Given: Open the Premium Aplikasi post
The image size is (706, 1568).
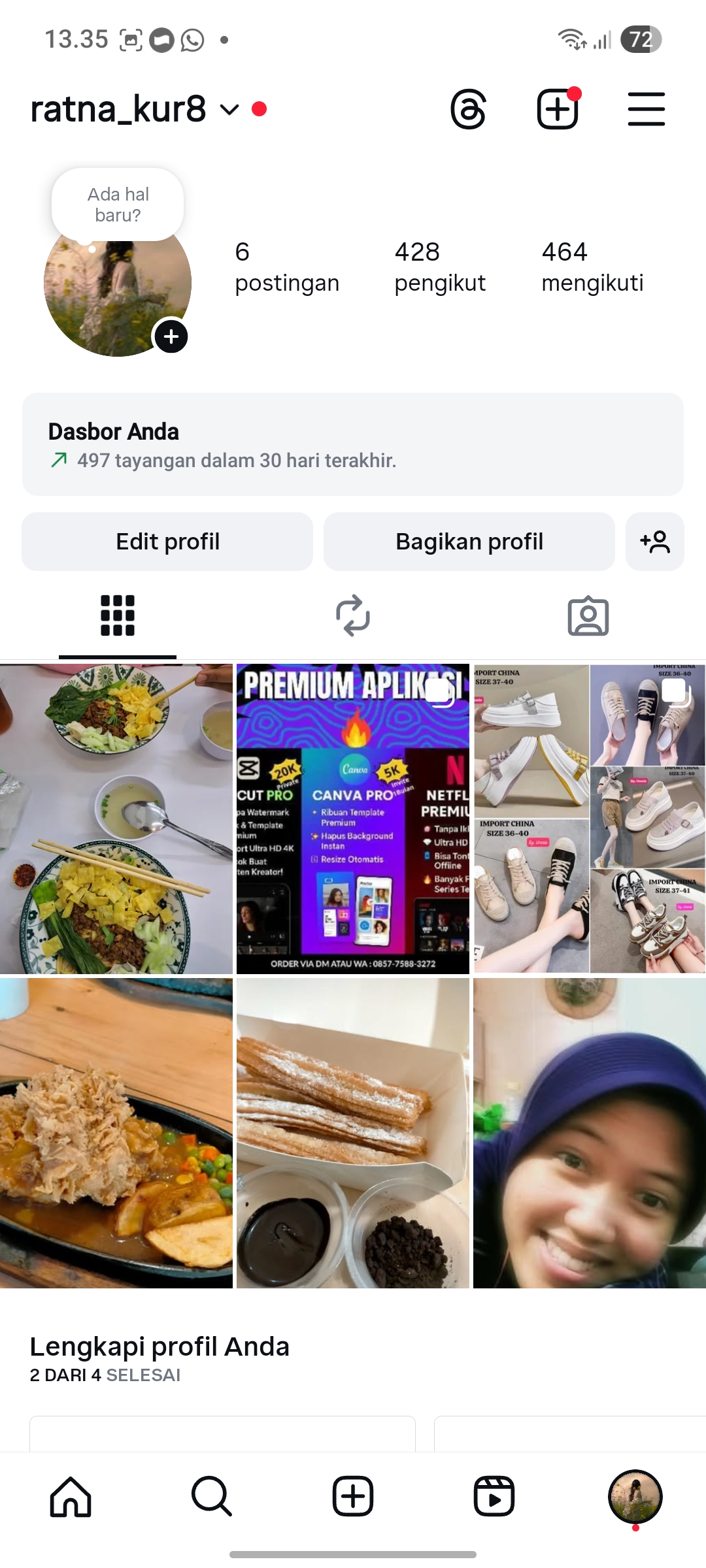Looking at the screenshot, I should (x=353, y=819).
